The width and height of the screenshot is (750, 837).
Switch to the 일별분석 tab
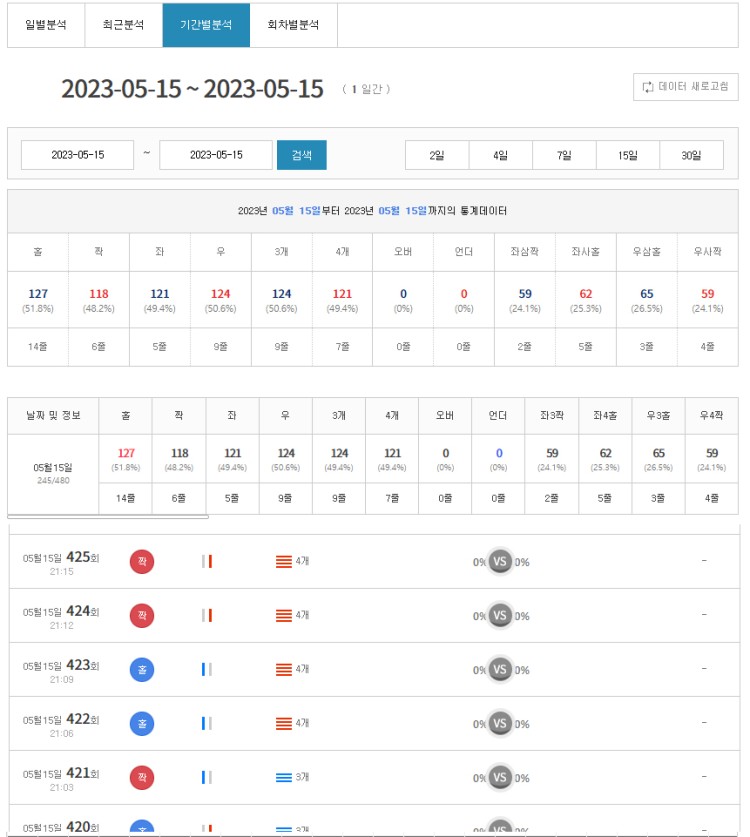coord(45,26)
